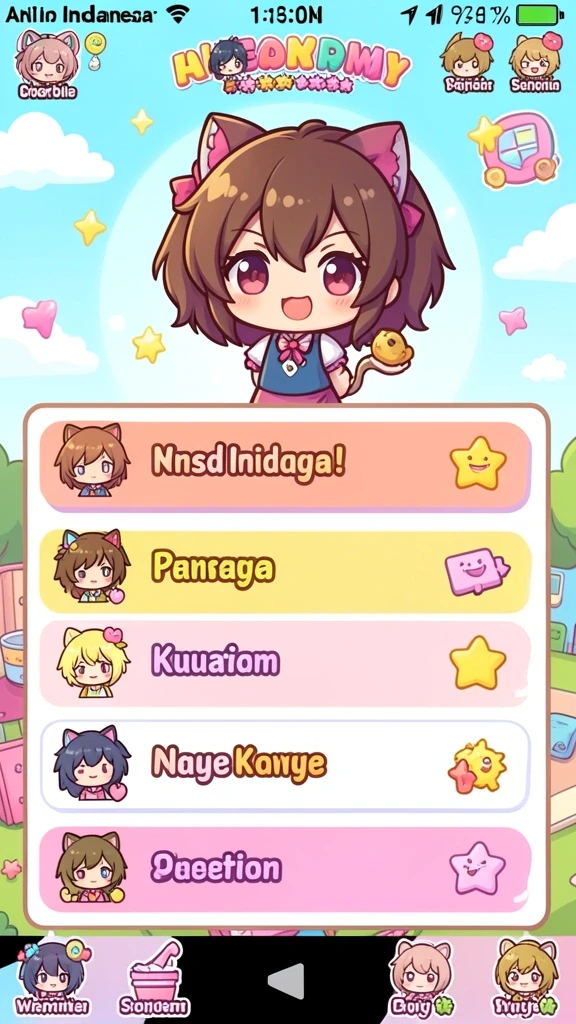576x1024 pixels.
Task: Open the Nnsd Inidaga! row
Action: 285,464
